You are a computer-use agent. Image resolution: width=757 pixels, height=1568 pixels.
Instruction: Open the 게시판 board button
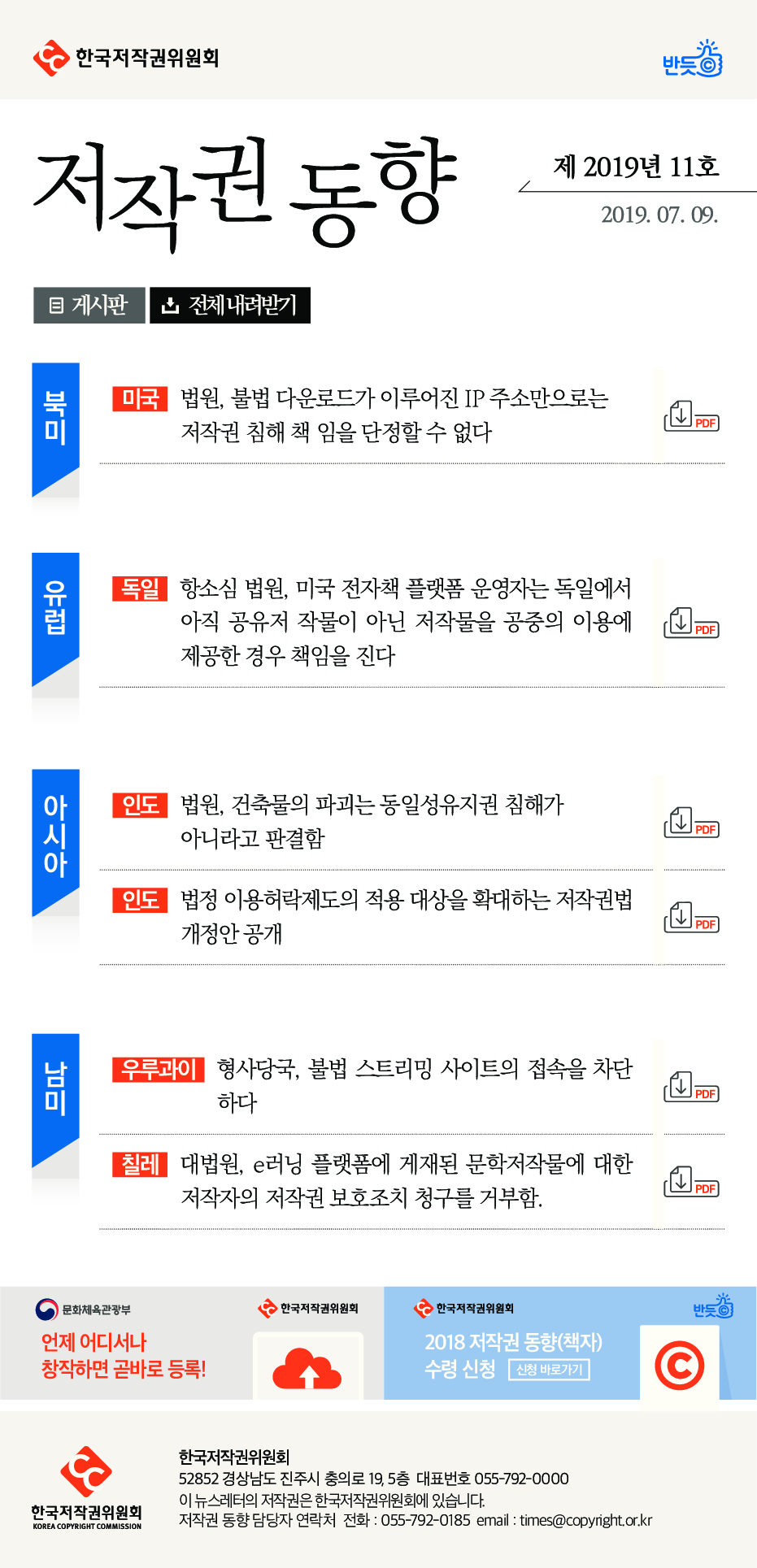[x=89, y=306]
